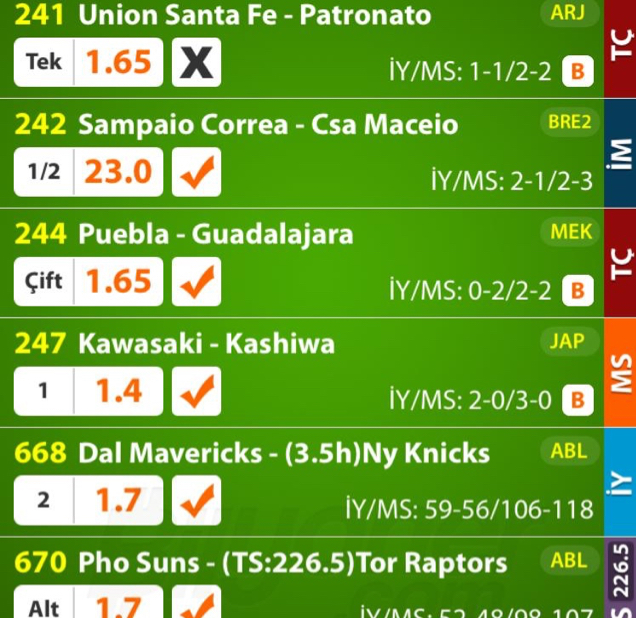
Task: Open the Dal Mavericks - Ny Knicks game
Action: (284, 454)
